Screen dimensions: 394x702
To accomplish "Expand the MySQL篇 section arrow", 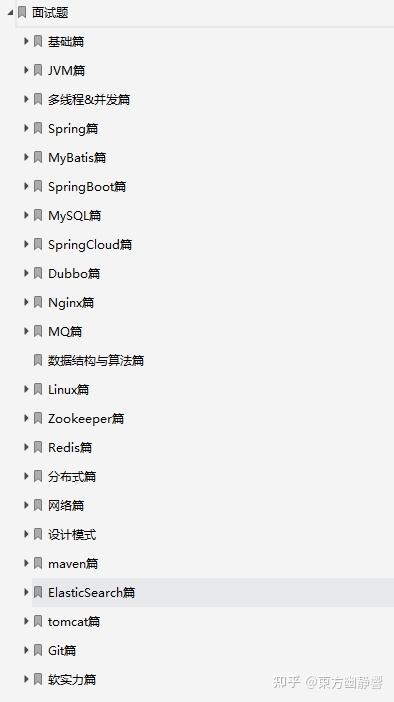I will pyautogui.click(x=26, y=215).
